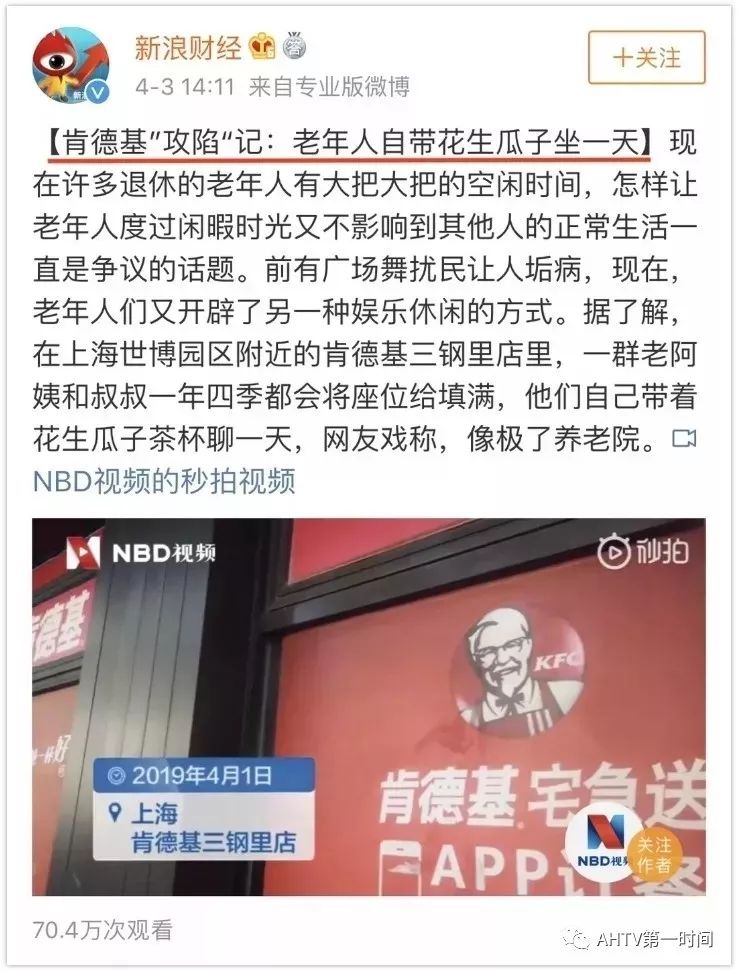737x971 pixels.
Task: Play the 肯德基三钢里店 video
Action: [x=368, y=705]
